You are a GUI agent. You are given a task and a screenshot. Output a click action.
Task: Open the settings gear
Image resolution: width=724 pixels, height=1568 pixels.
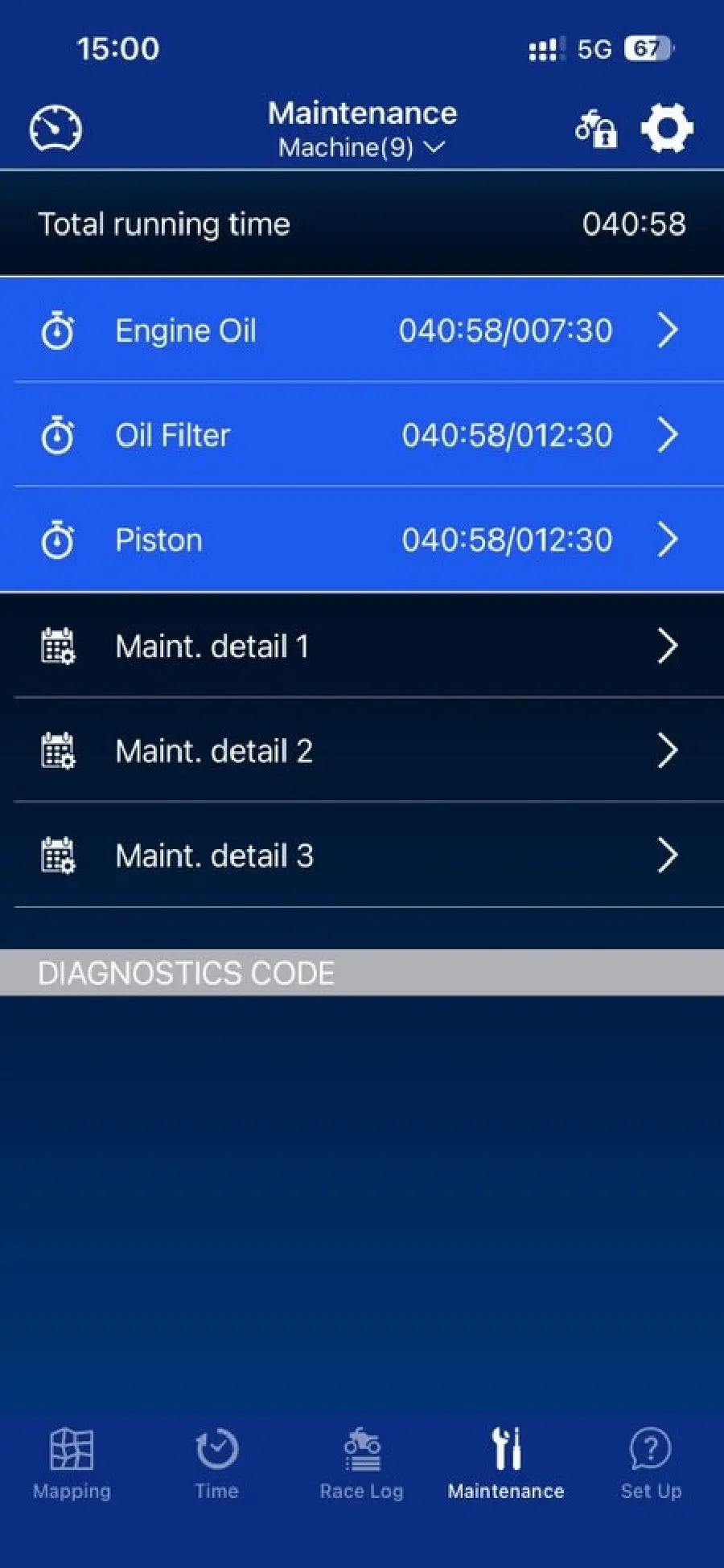point(667,129)
